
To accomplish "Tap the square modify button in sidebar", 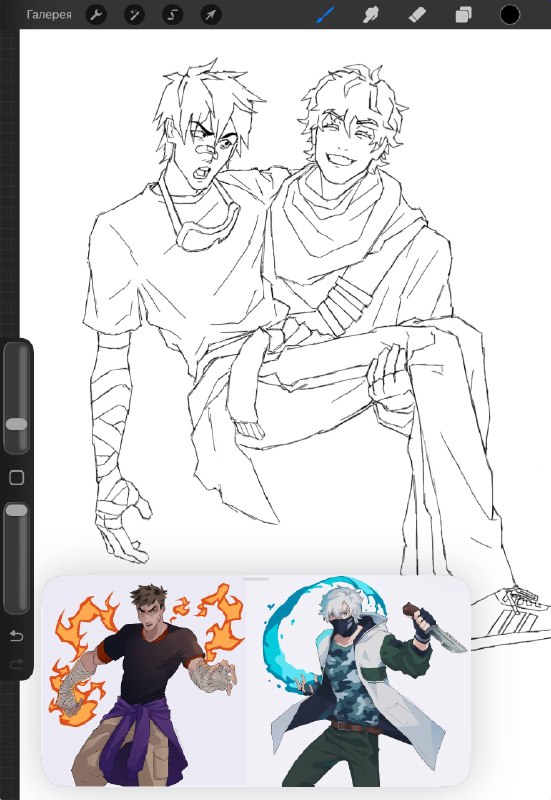I will click(17, 478).
